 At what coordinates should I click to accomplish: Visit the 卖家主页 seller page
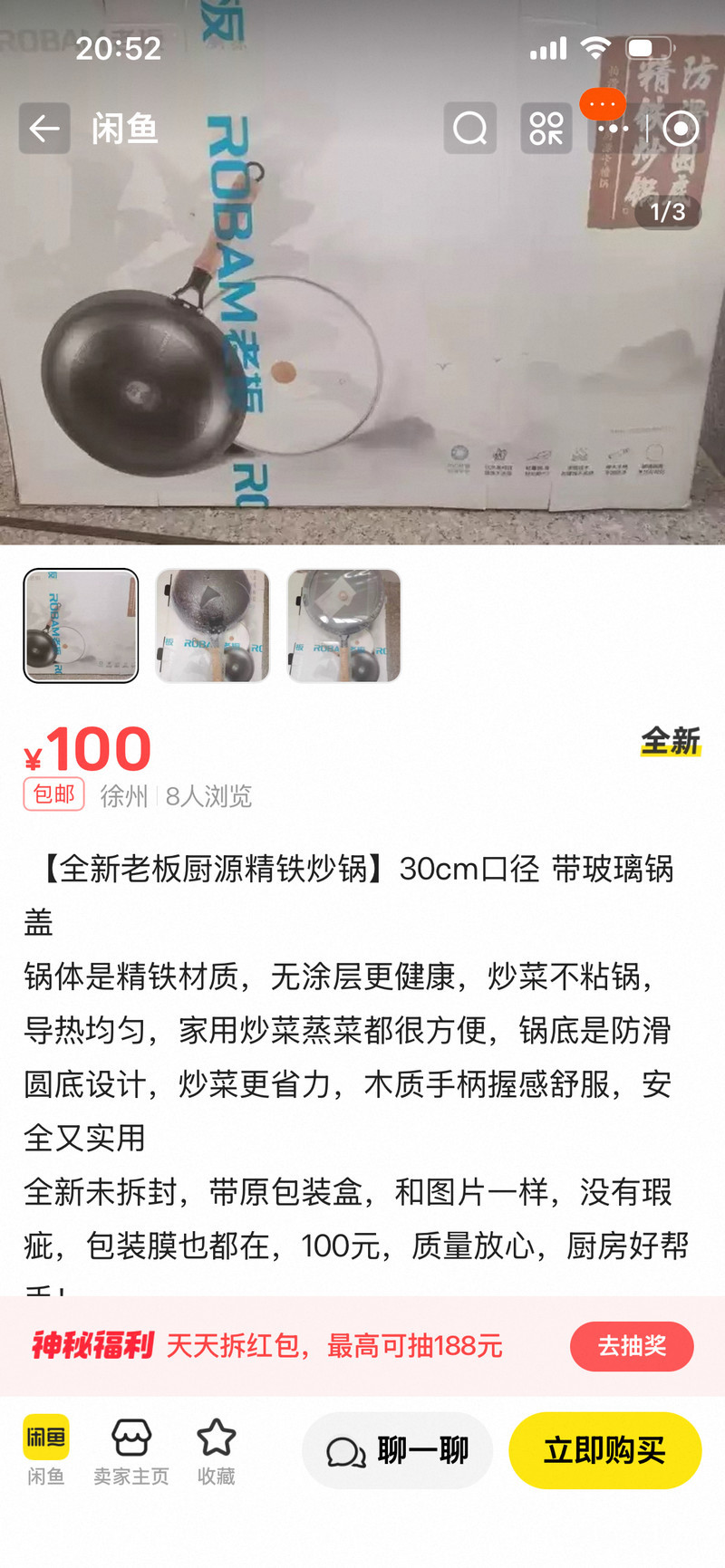click(131, 1449)
